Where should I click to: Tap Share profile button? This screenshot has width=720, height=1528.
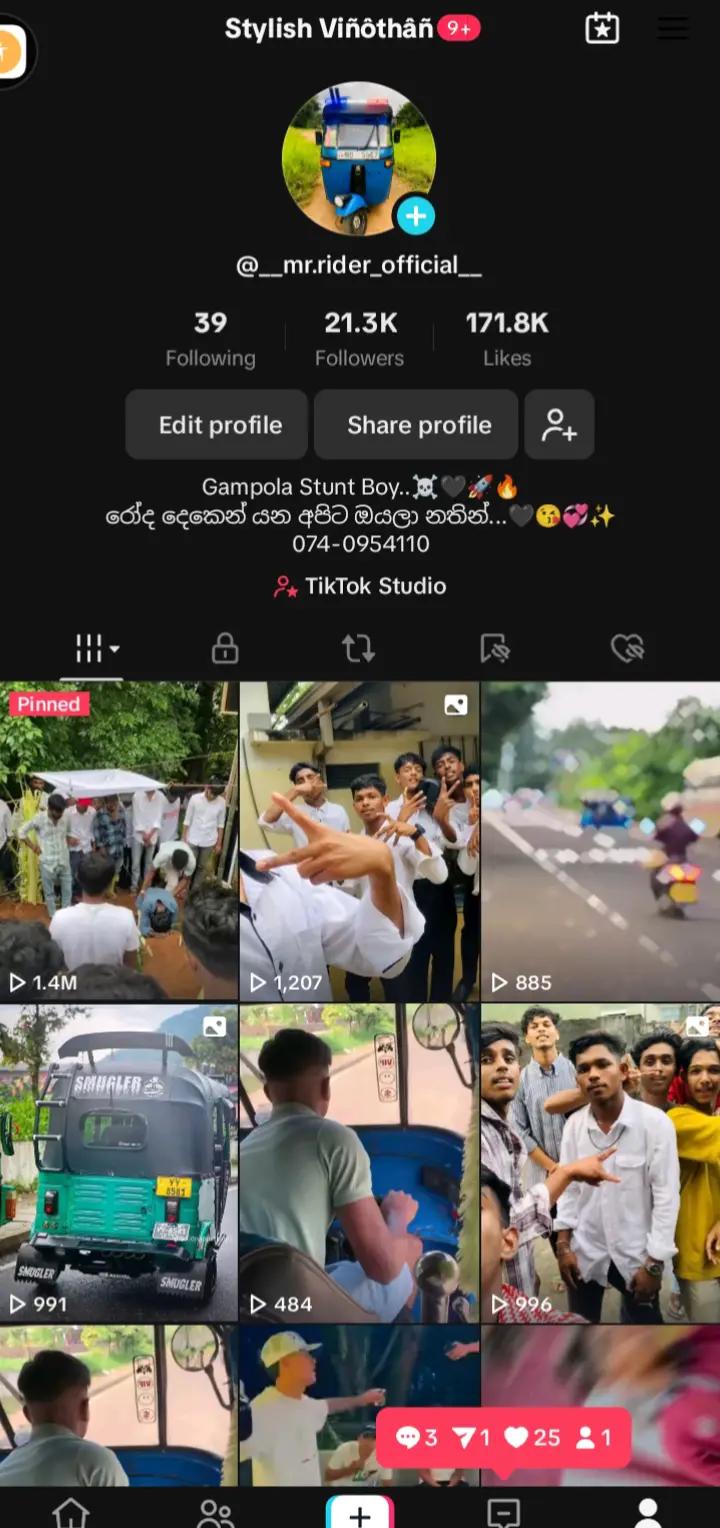[x=419, y=425]
